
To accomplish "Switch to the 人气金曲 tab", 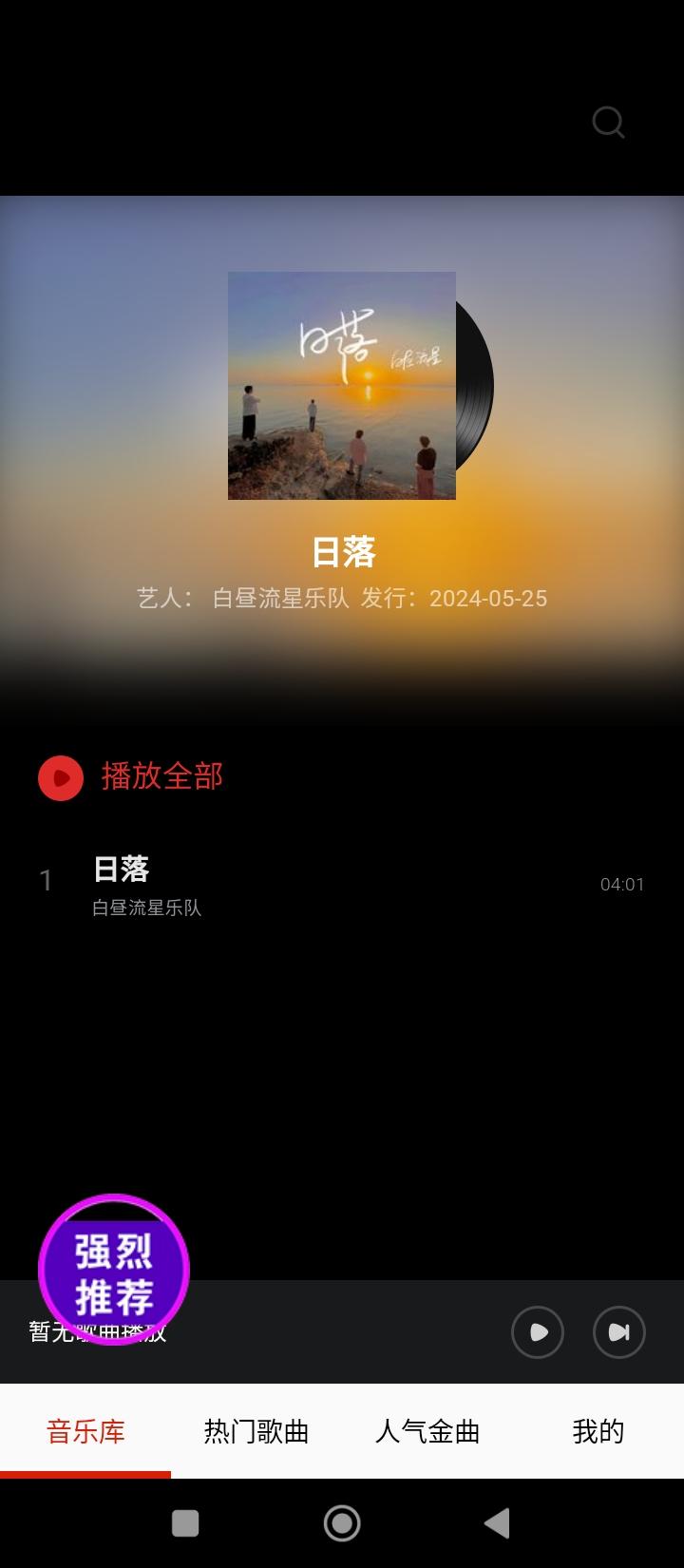I will pyautogui.click(x=427, y=1430).
